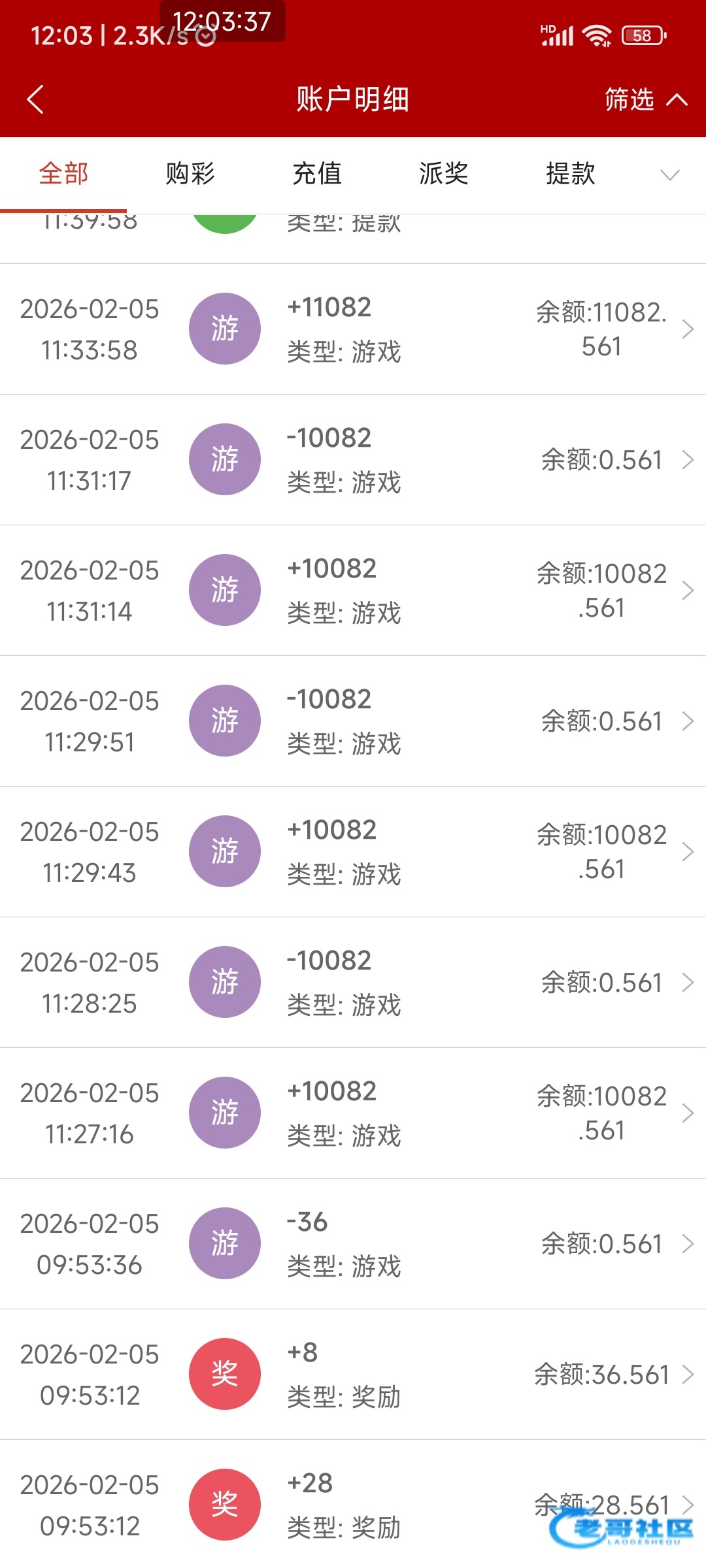
Task: Show the 派奖 tab
Action: pos(444,174)
